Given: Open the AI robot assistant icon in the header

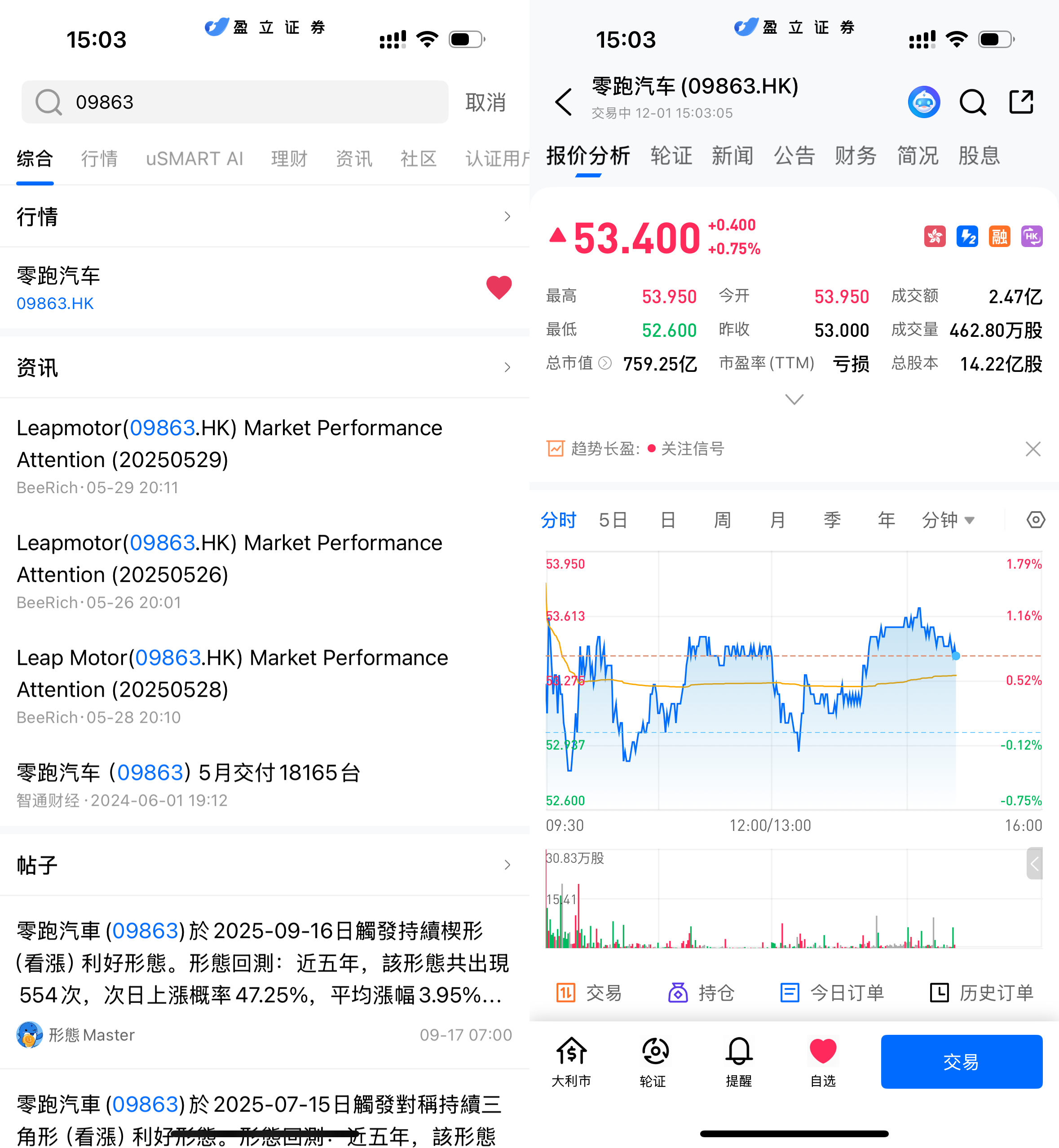Looking at the screenshot, I should (x=924, y=102).
